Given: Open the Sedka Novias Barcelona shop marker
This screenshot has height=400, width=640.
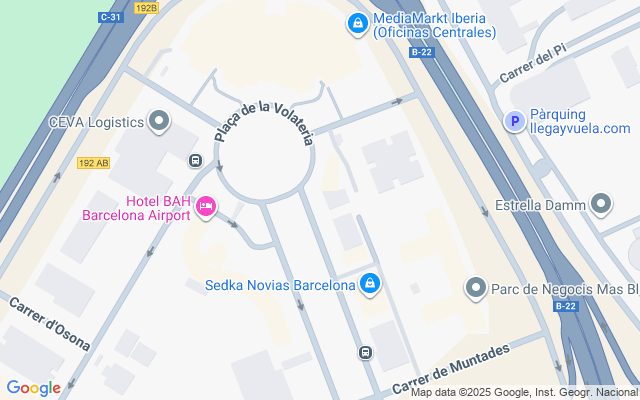Looking at the screenshot, I should click(x=371, y=285).
